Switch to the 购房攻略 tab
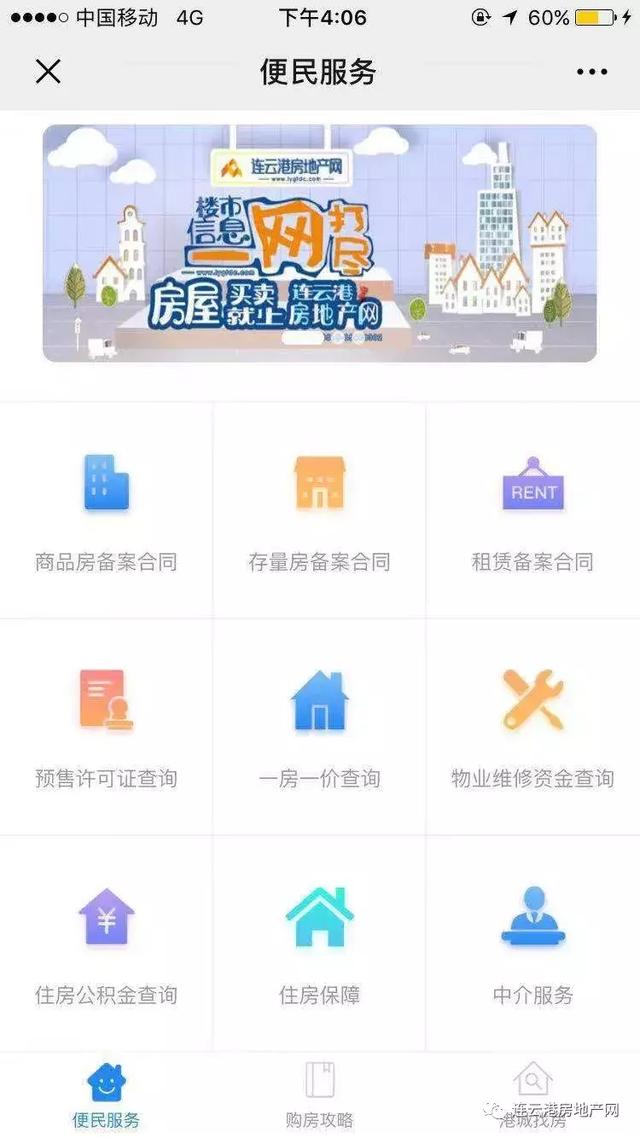Screen dimensions: 640x1138 pyautogui.click(x=319, y=1095)
